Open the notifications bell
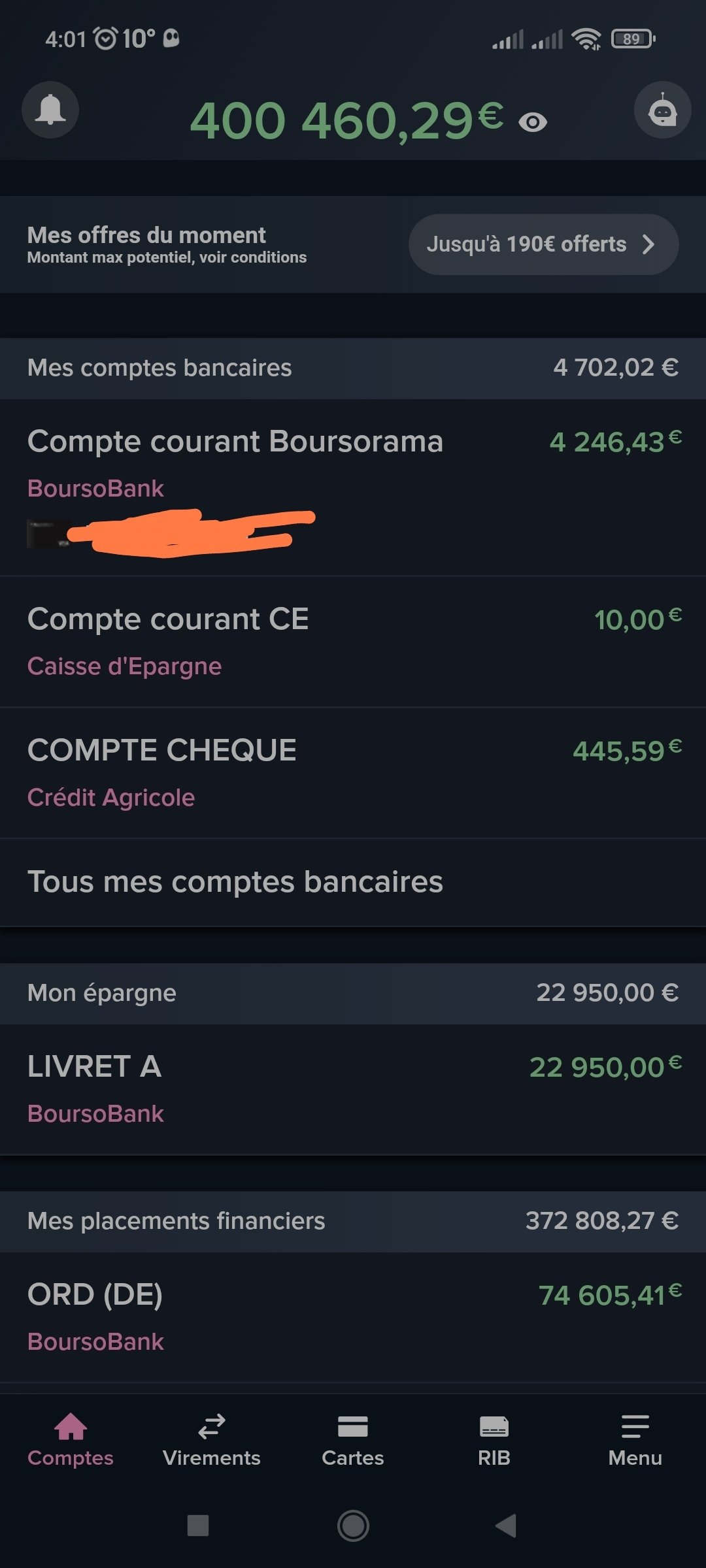This screenshot has width=706, height=1568. pyautogui.click(x=50, y=110)
